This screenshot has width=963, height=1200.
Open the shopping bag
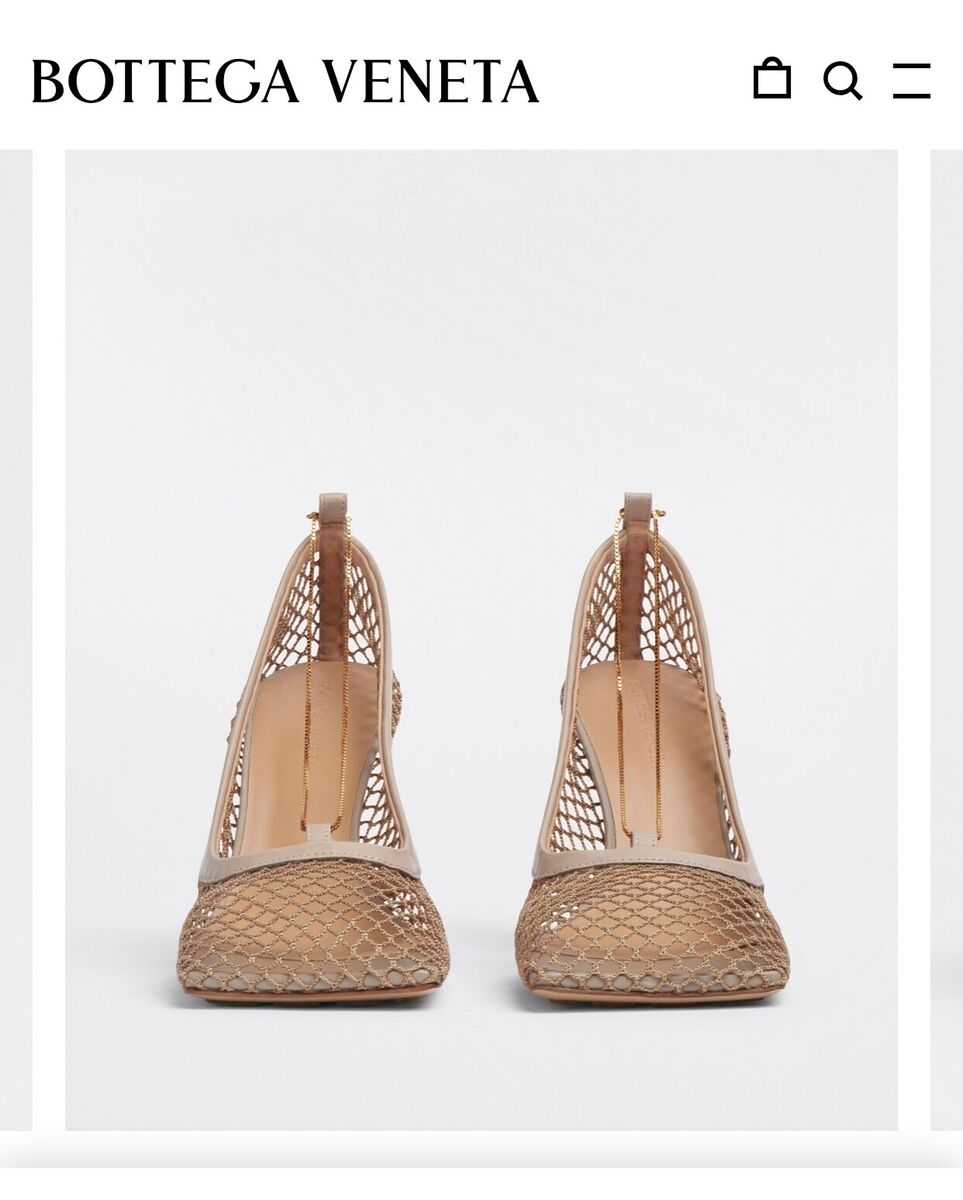pyautogui.click(x=771, y=79)
